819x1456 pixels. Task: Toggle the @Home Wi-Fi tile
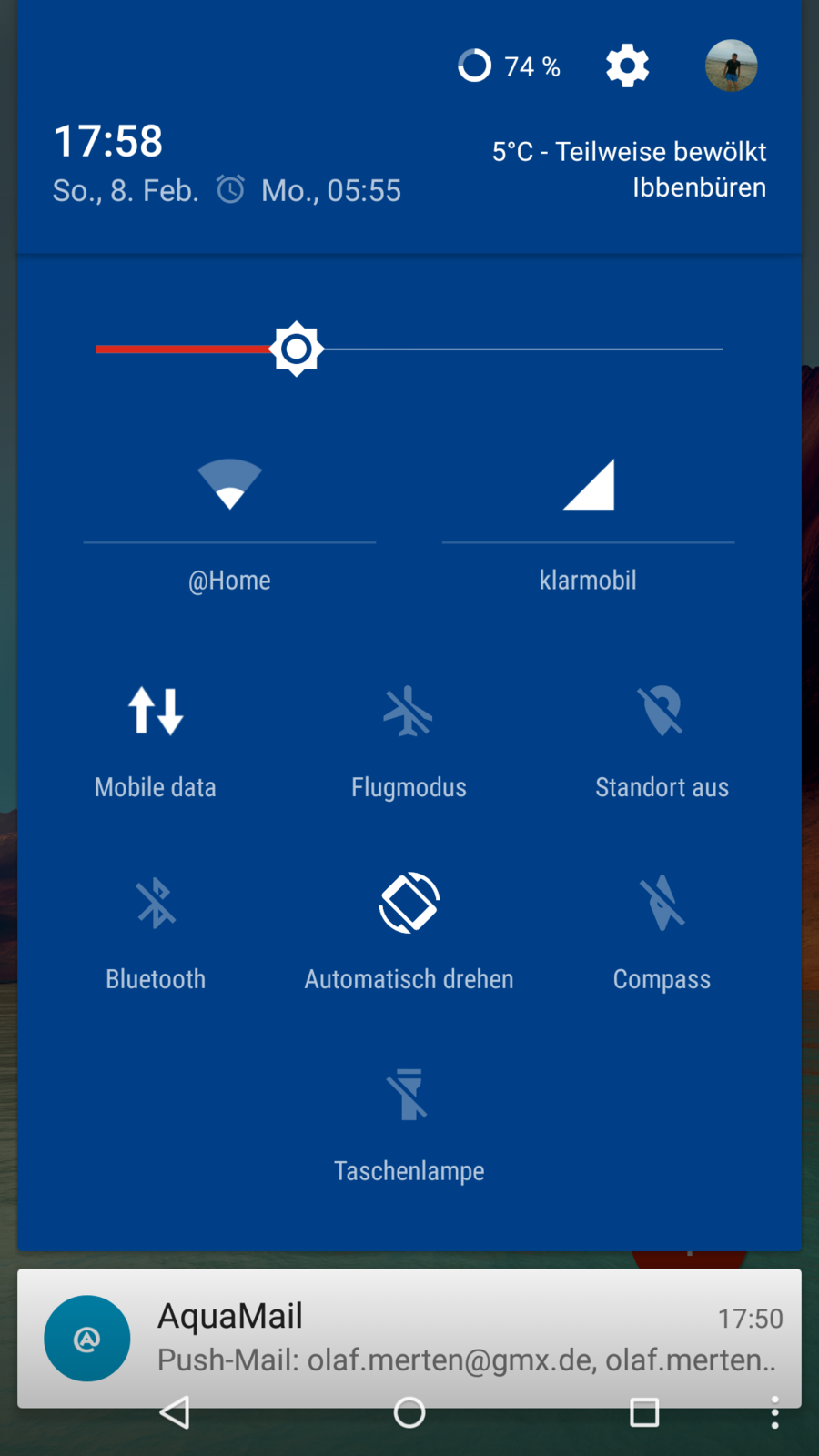[x=229, y=484]
